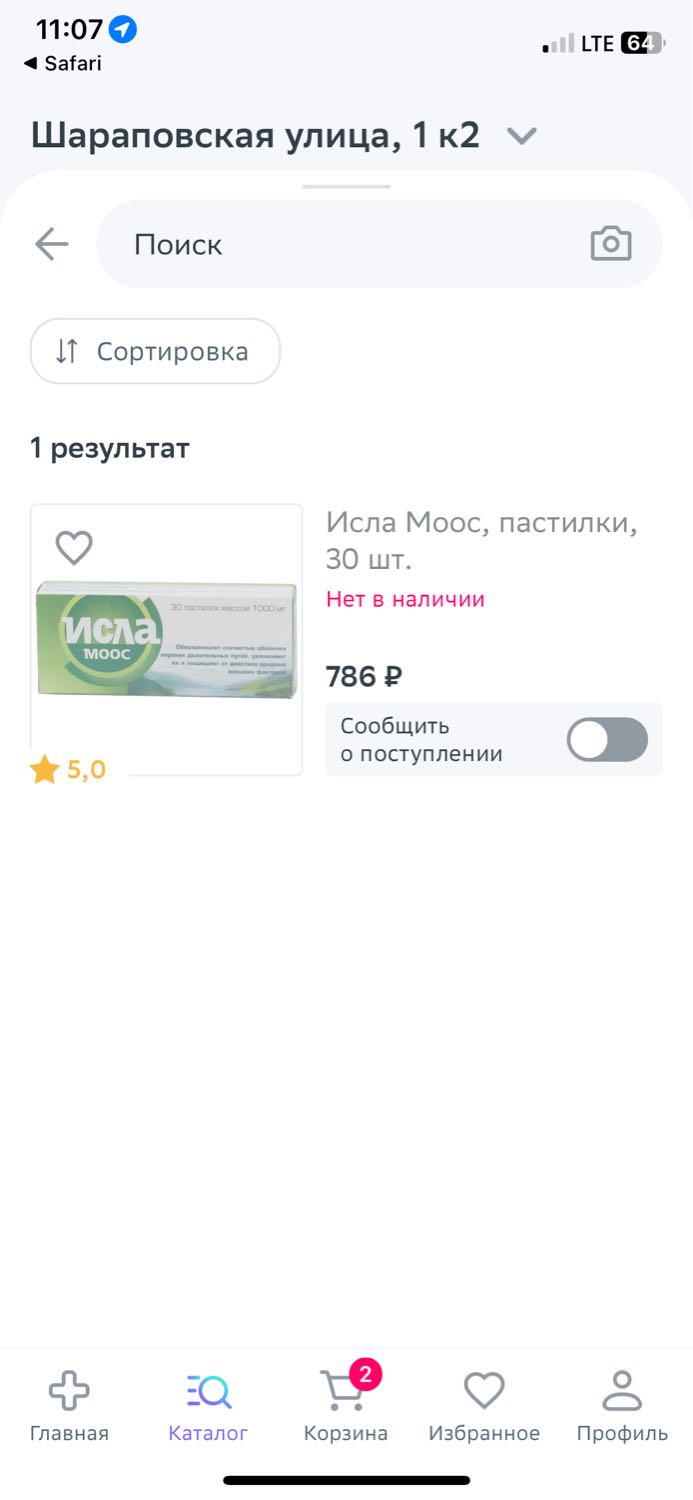
Task: Open the Сортировка sort options
Action: point(155,351)
